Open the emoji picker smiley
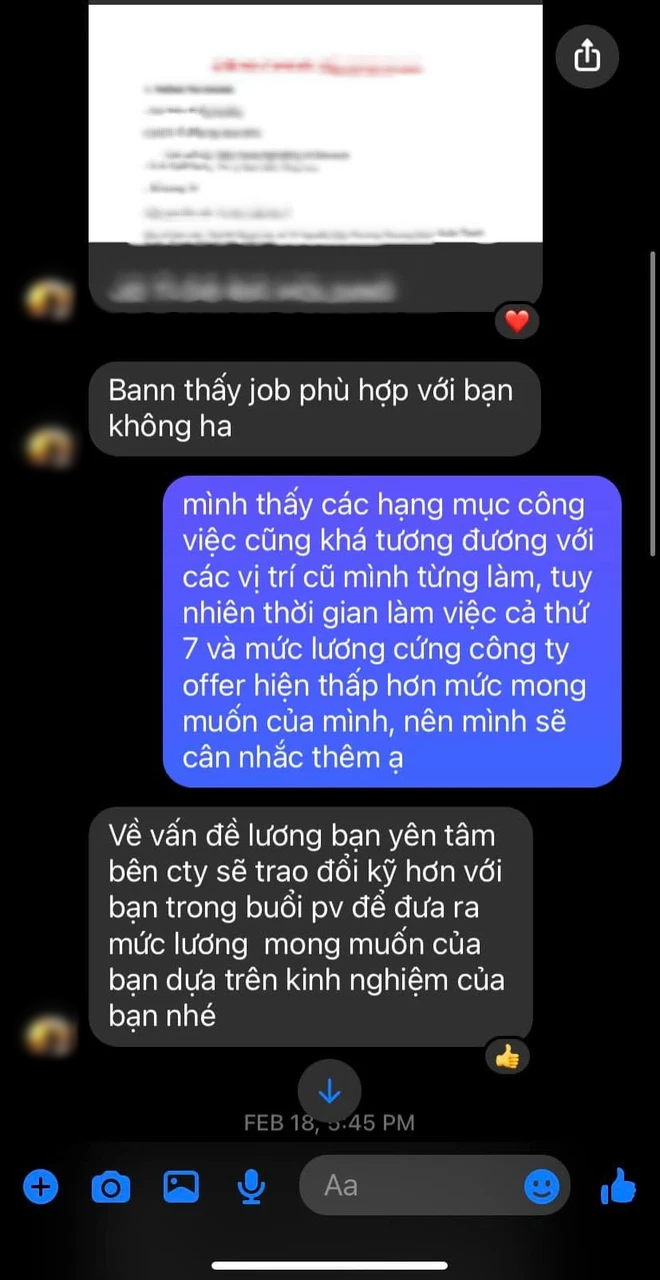 click(542, 1187)
